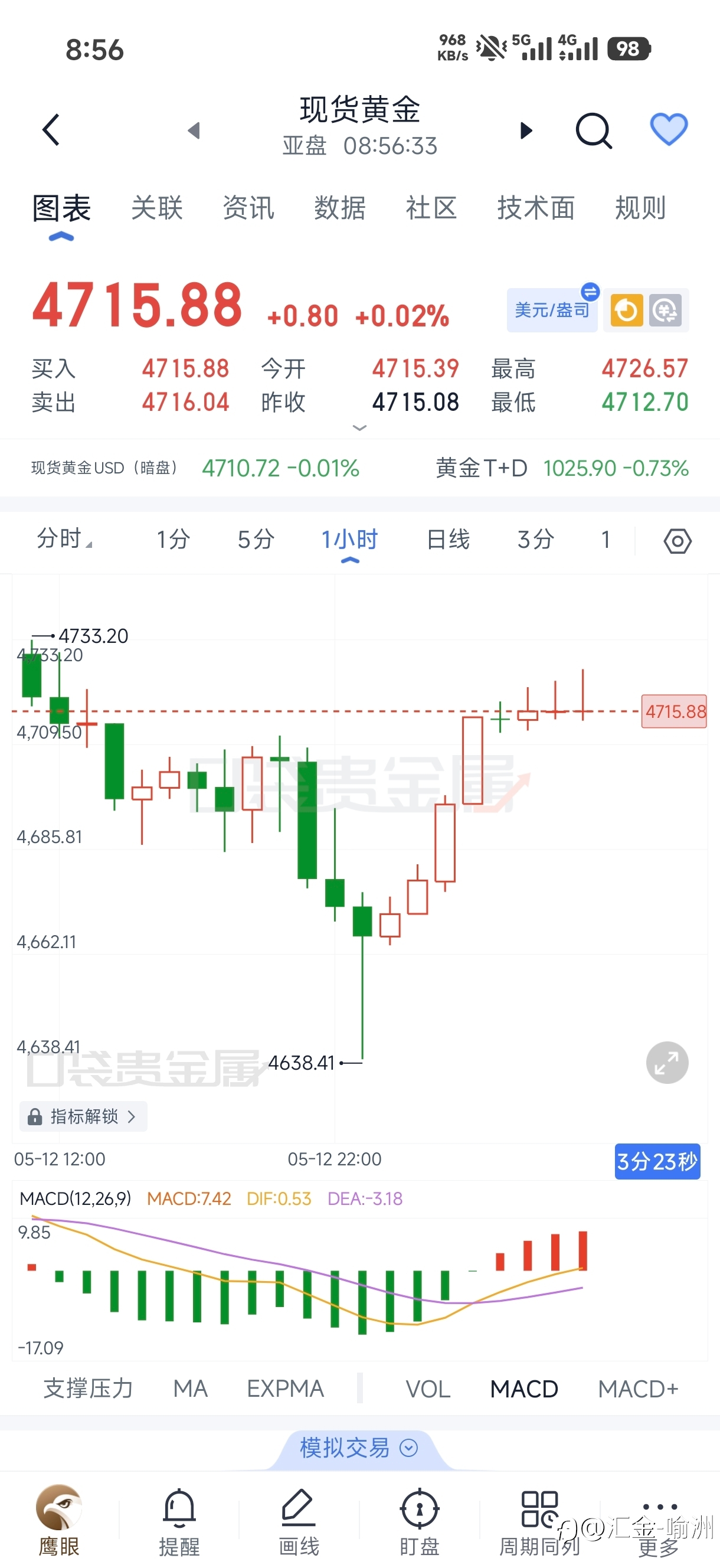This screenshot has height=1568, width=720.
Task: Expand the 模拟交易 panel
Action: click(359, 1448)
